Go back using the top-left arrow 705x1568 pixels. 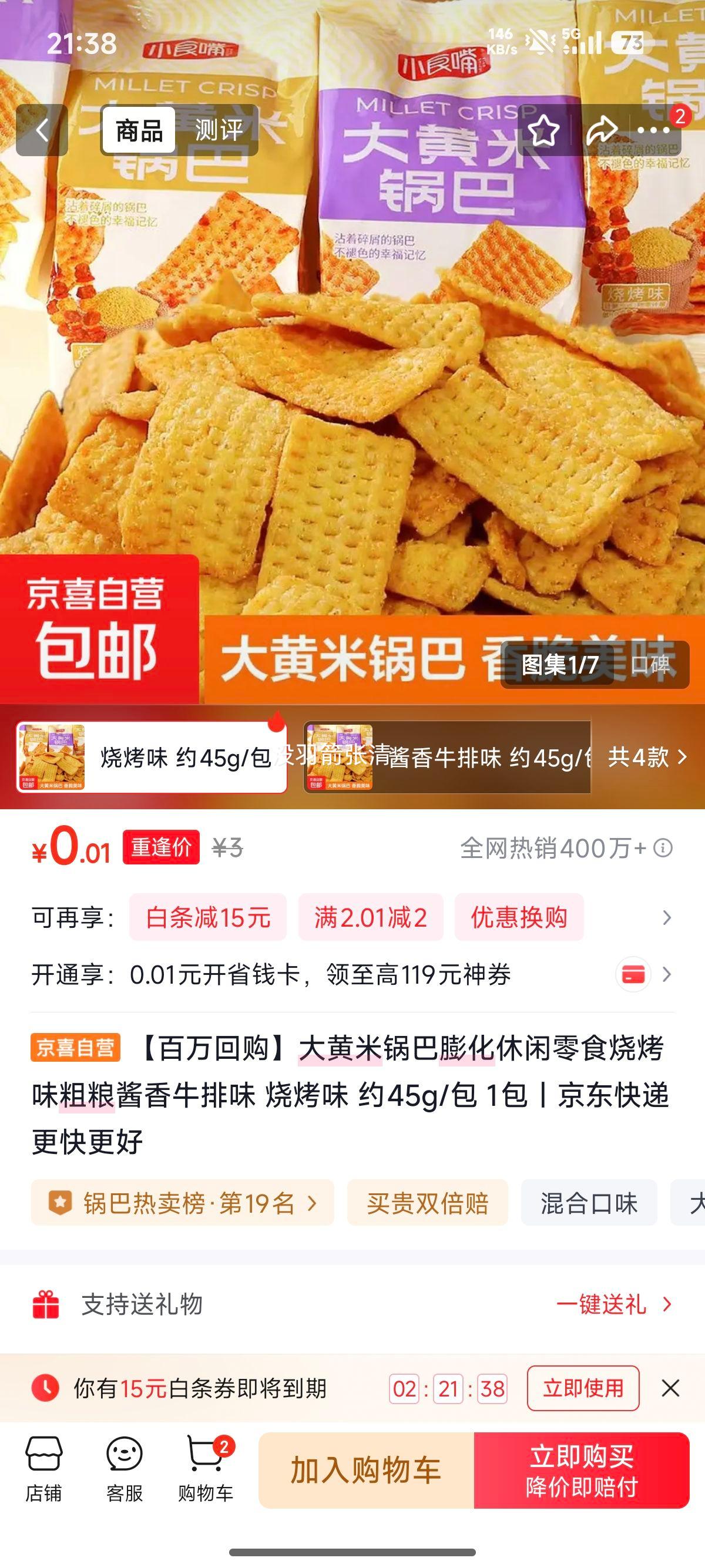click(41, 130)
